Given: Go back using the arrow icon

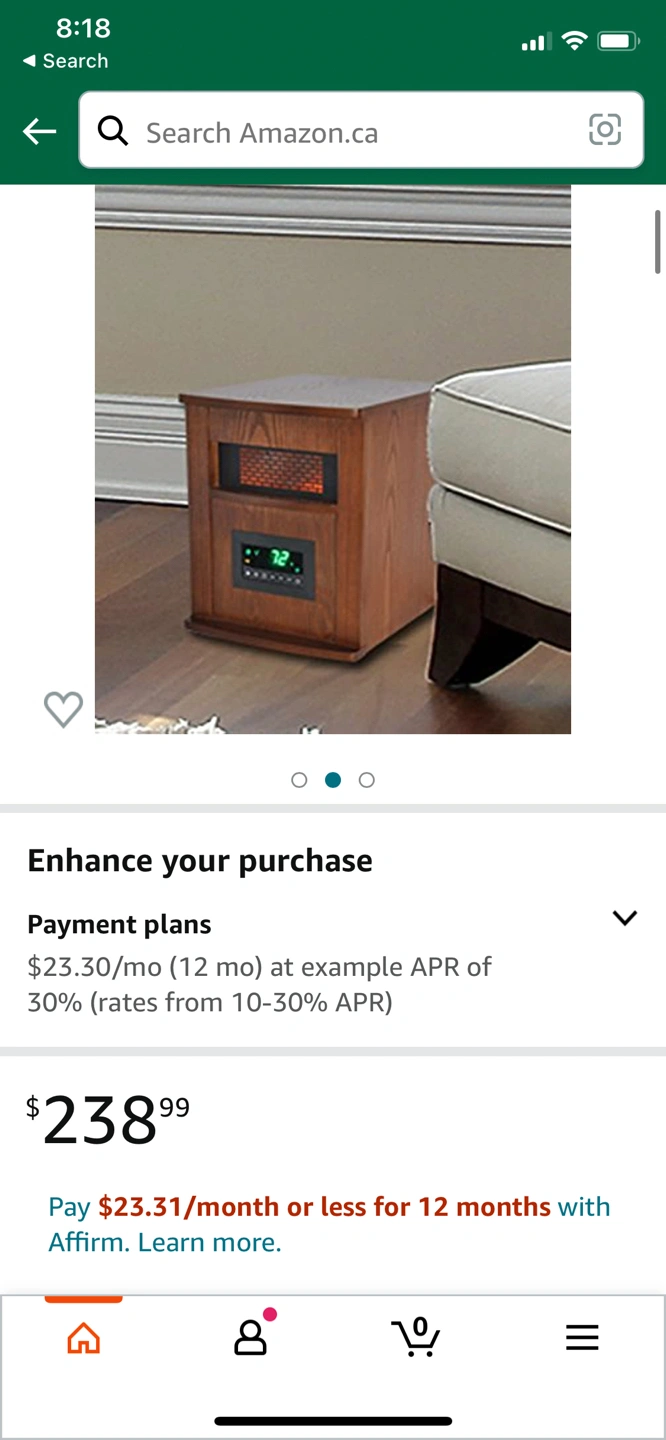Looking at the screenshot, I should click(x=39, y=131).
